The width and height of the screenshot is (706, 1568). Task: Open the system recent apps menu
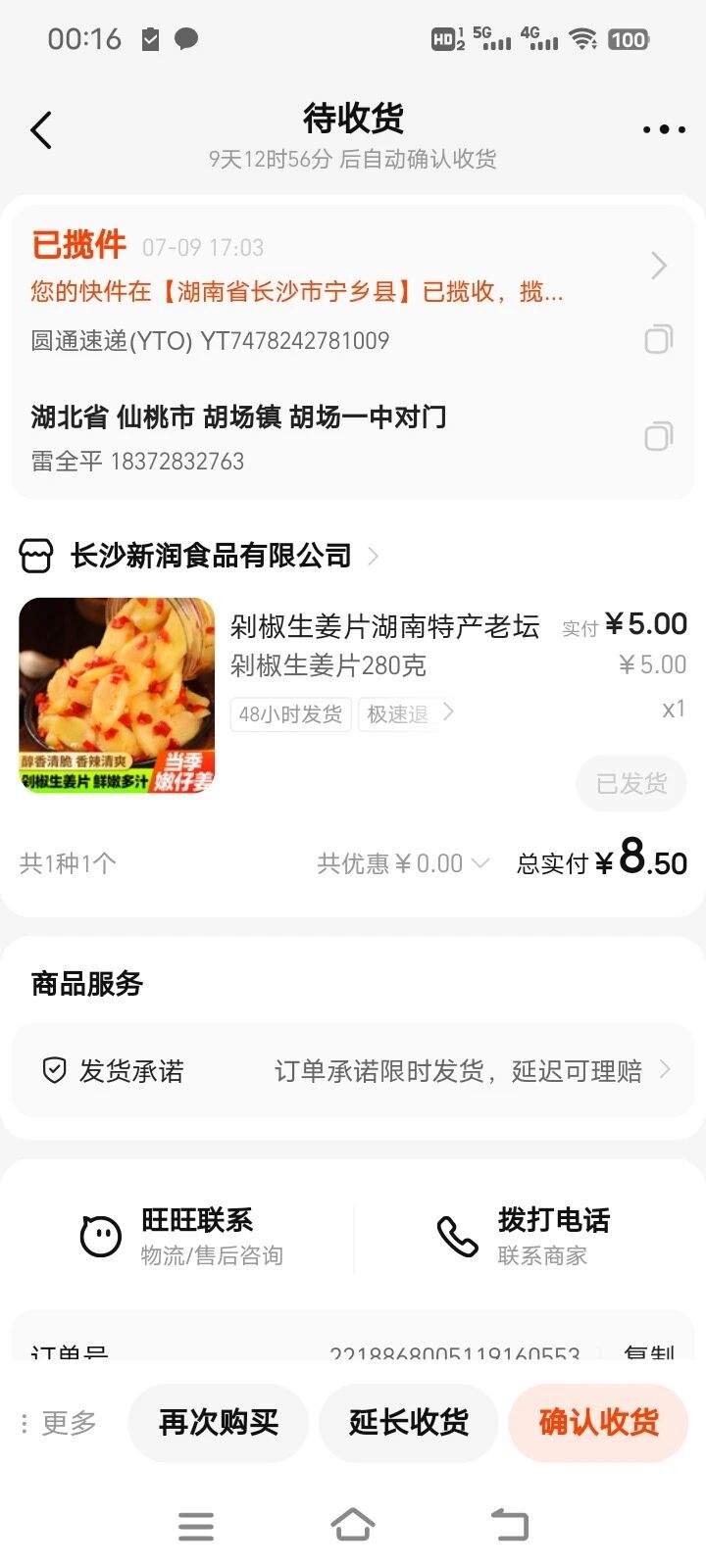(196, 1525)
